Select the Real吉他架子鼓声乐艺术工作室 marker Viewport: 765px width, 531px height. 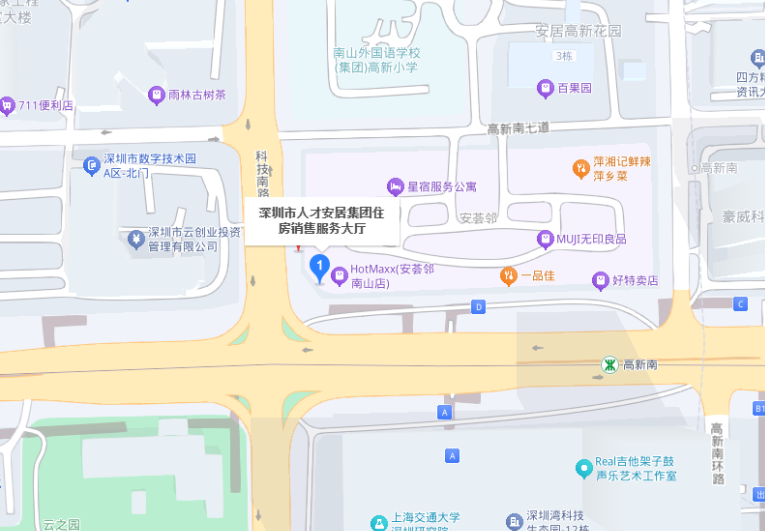point(584,468)
